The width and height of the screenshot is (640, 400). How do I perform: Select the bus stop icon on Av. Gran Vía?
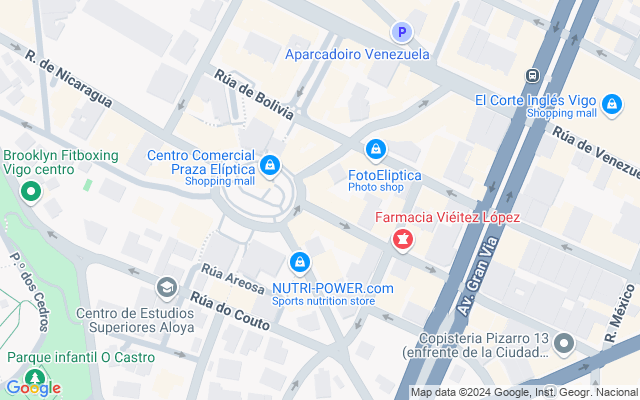pyautogui.click(x=534, y=75)
